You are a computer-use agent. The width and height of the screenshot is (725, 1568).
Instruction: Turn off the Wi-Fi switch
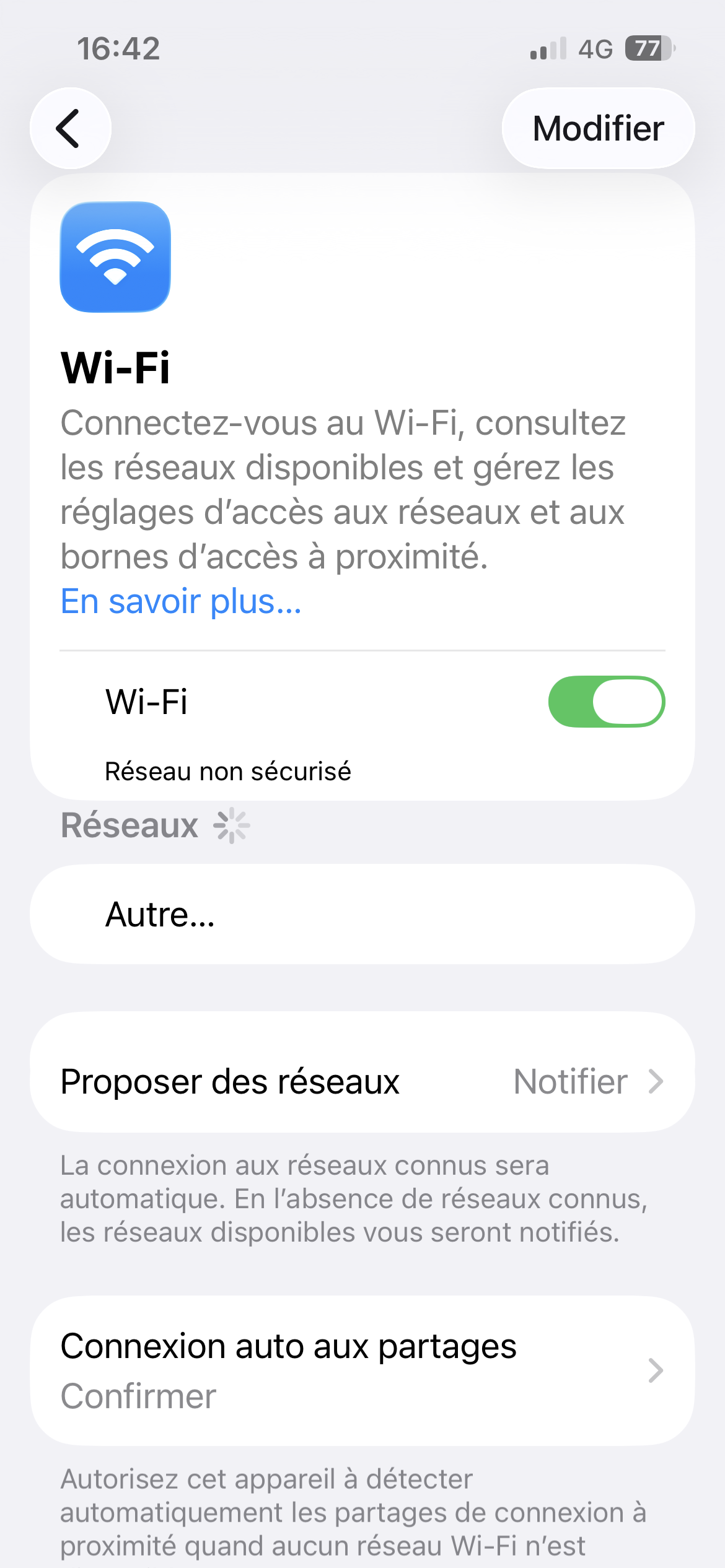pyautogui.click(x=606, y=702)
